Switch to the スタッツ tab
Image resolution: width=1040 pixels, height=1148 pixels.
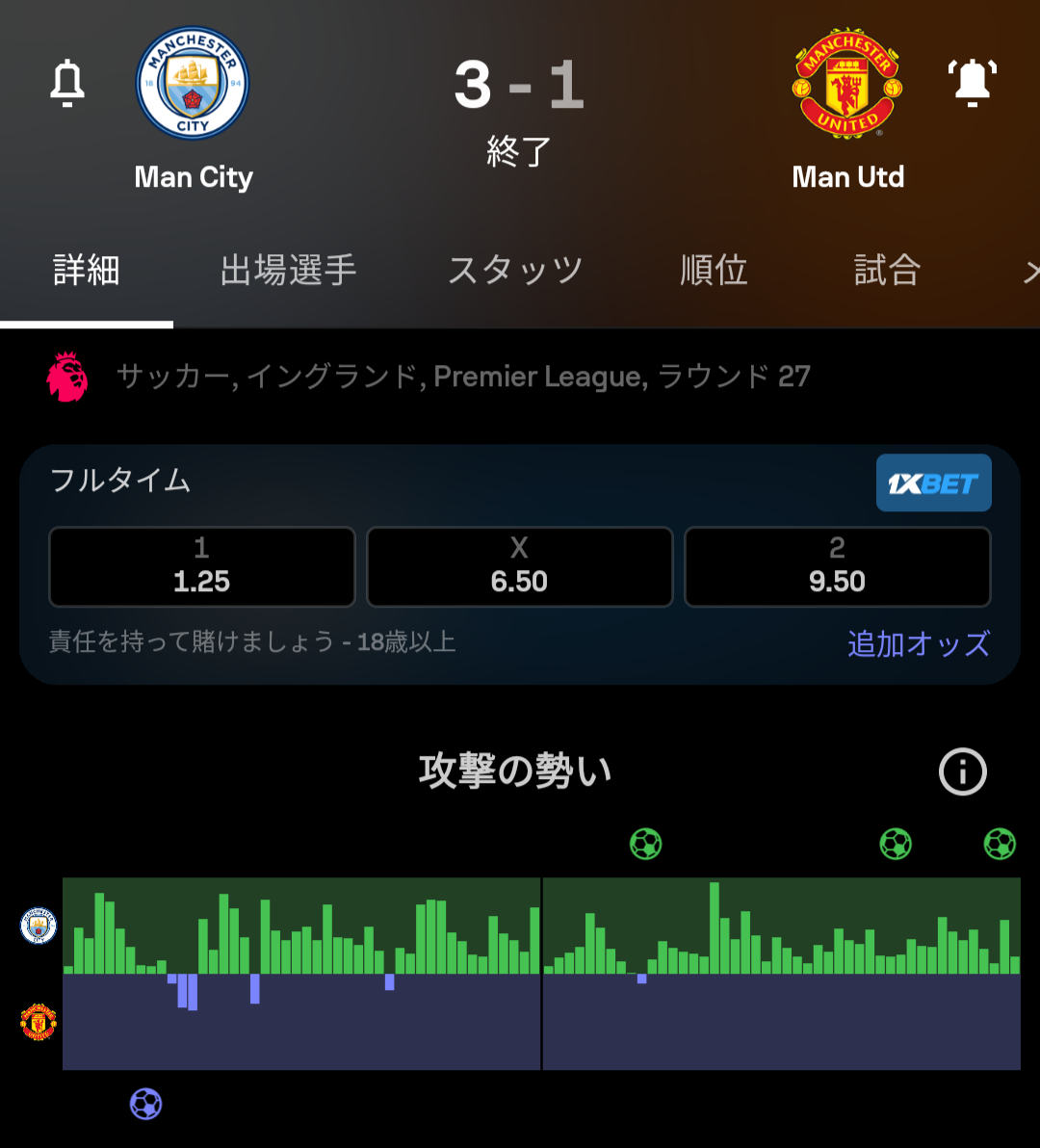516,271
